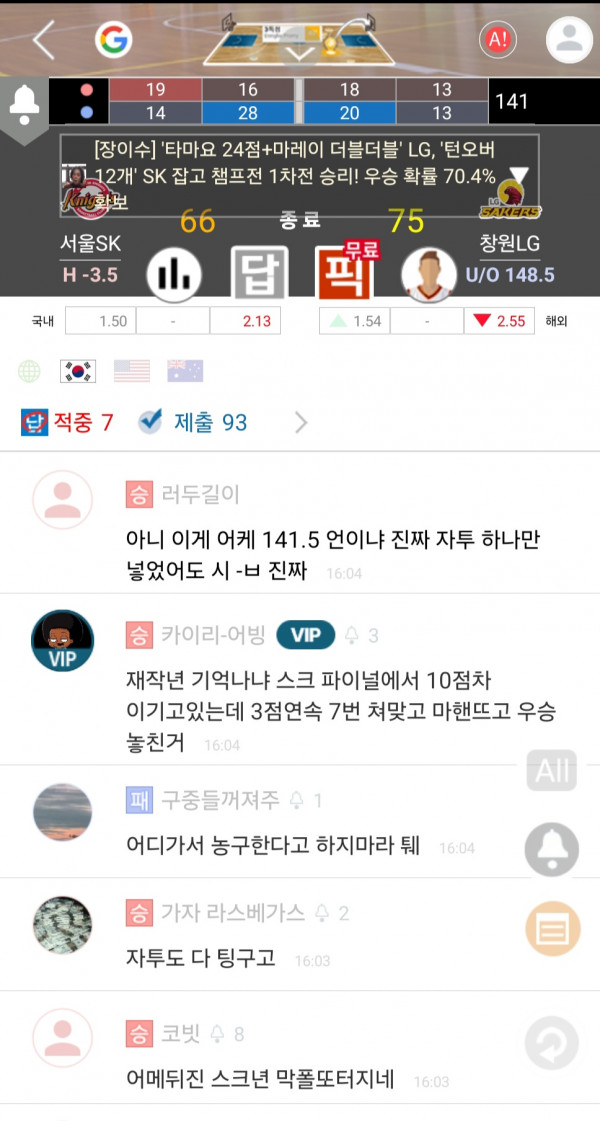
Task: Tap the All floating filter button
Action: (552, 770)
